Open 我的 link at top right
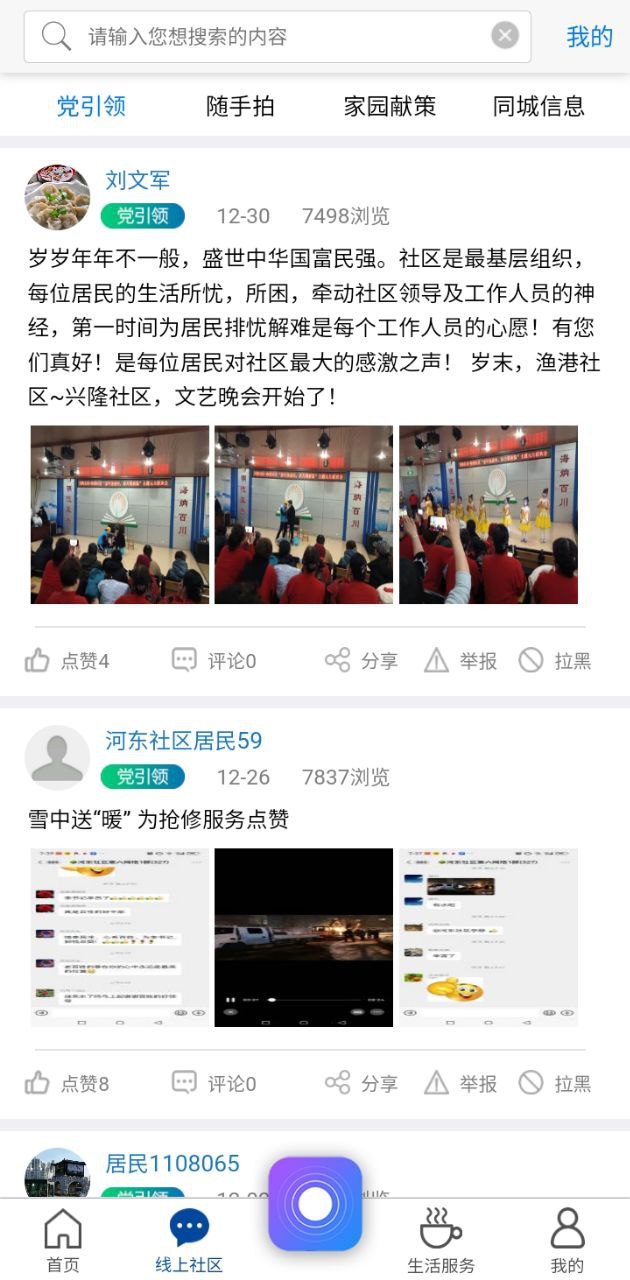Image resolution: width=630 pixels, height=1280 pixels. pyautogui.click(x=589, y=37)
